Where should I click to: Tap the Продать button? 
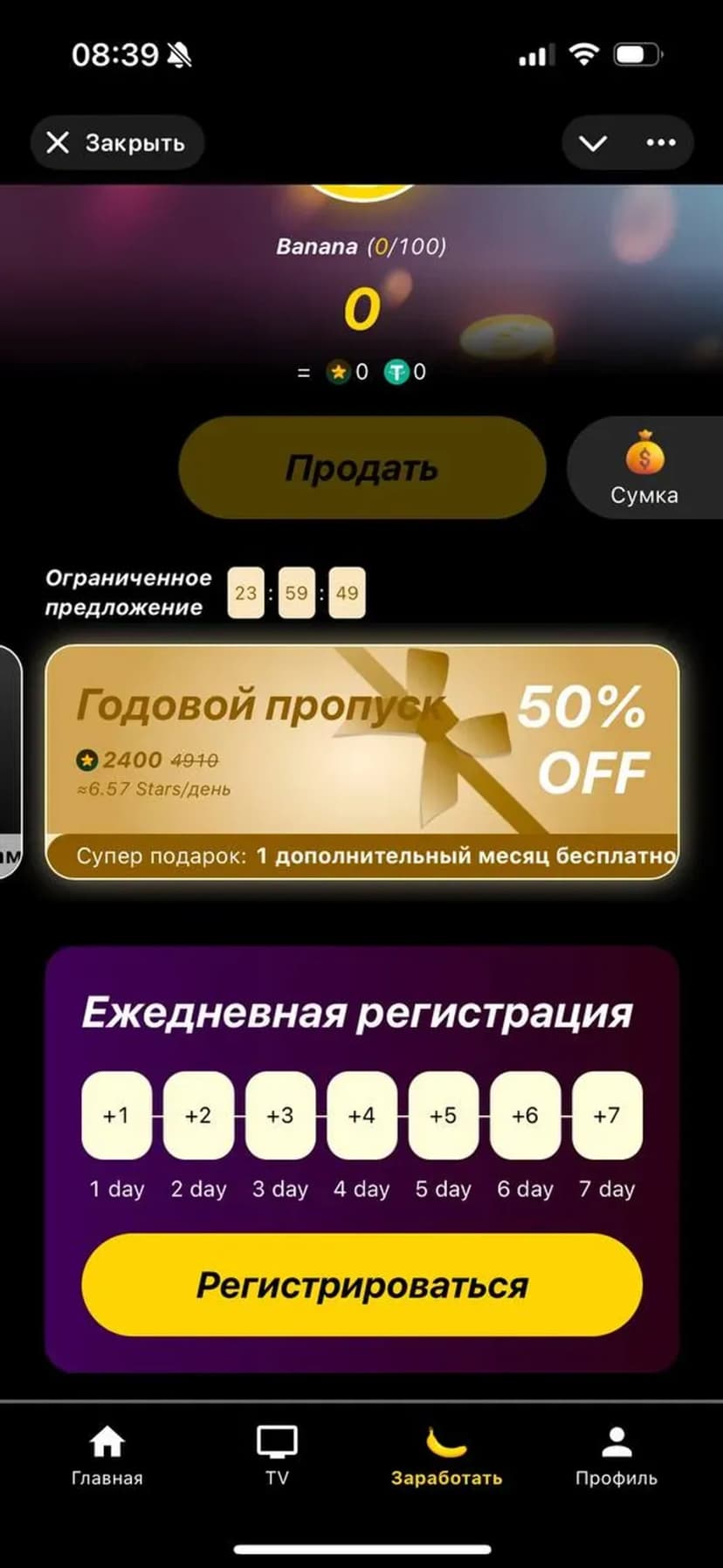pyautogui.click(x=361, y=468)
